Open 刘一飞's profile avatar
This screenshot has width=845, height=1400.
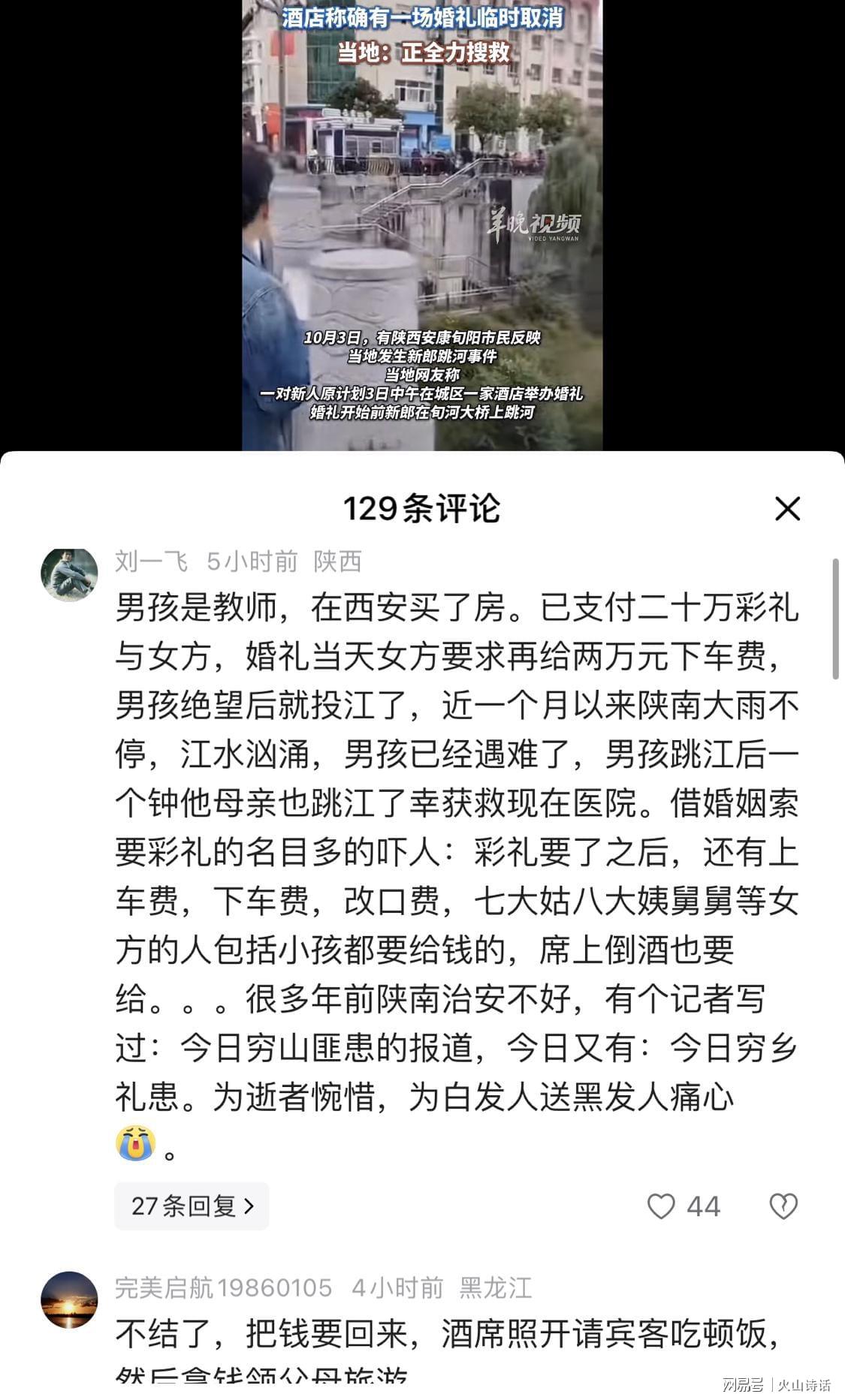tap(69, 575)
